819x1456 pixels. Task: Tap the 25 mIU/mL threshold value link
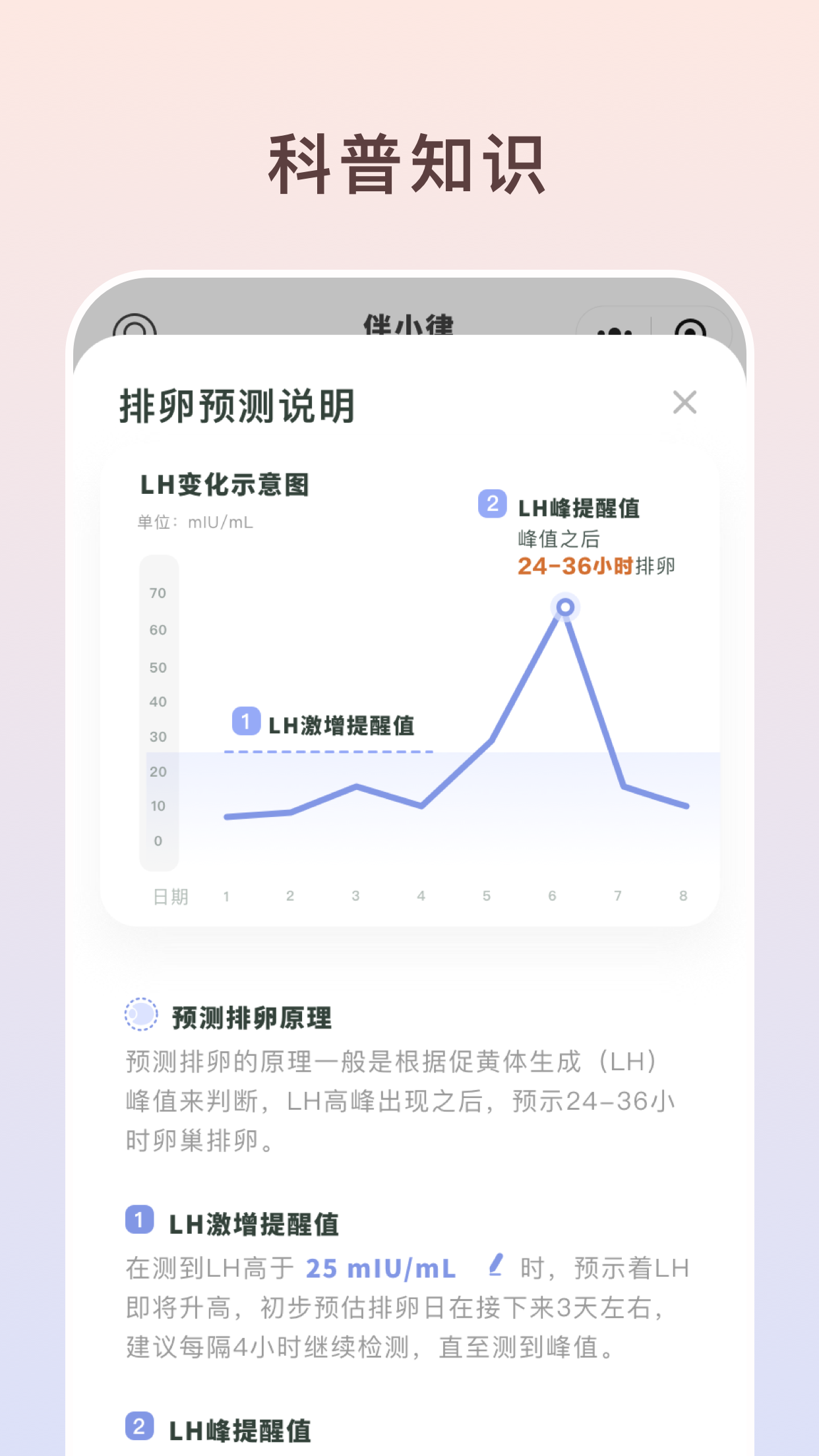tap(382, 1267)
